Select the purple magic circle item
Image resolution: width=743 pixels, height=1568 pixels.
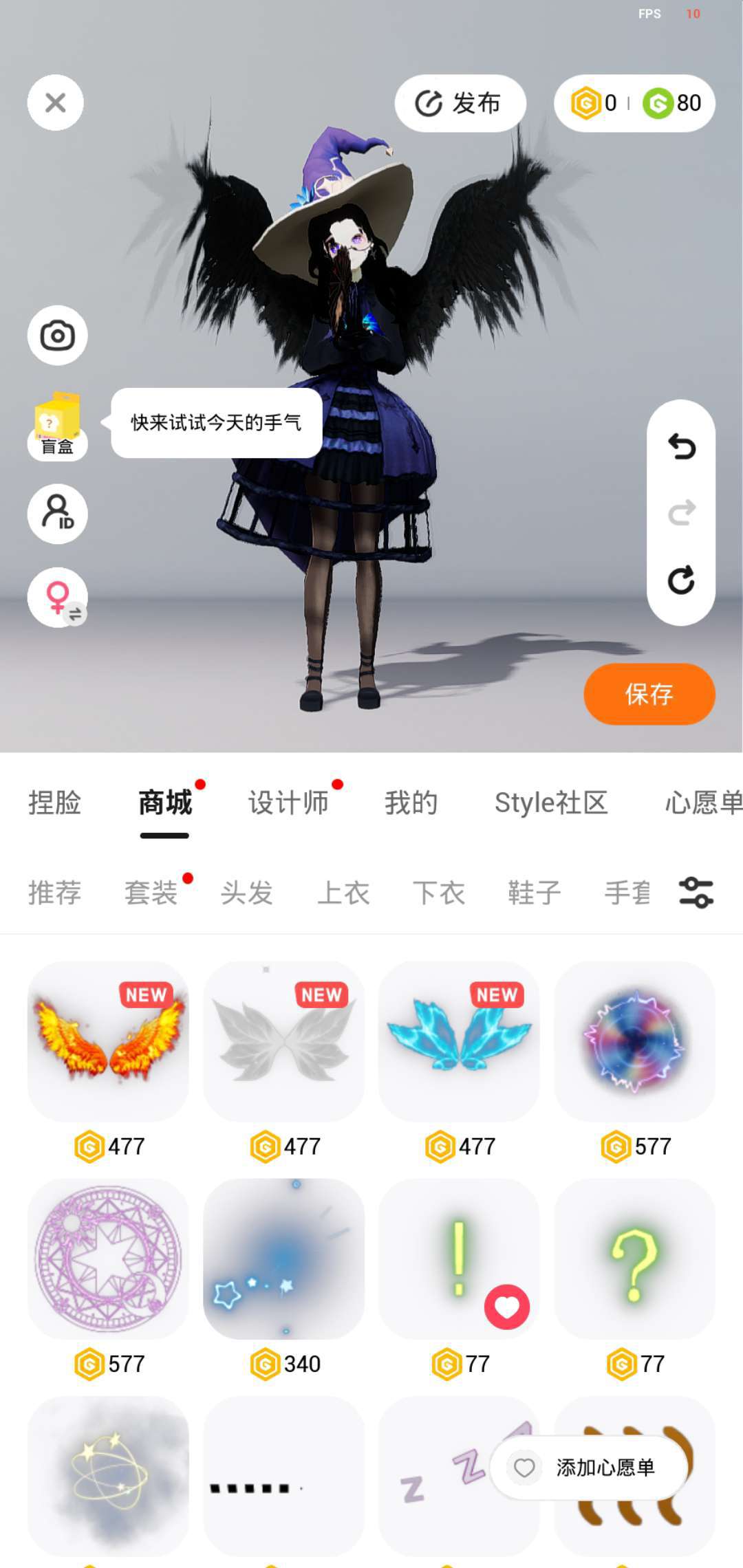(109, 1259)
